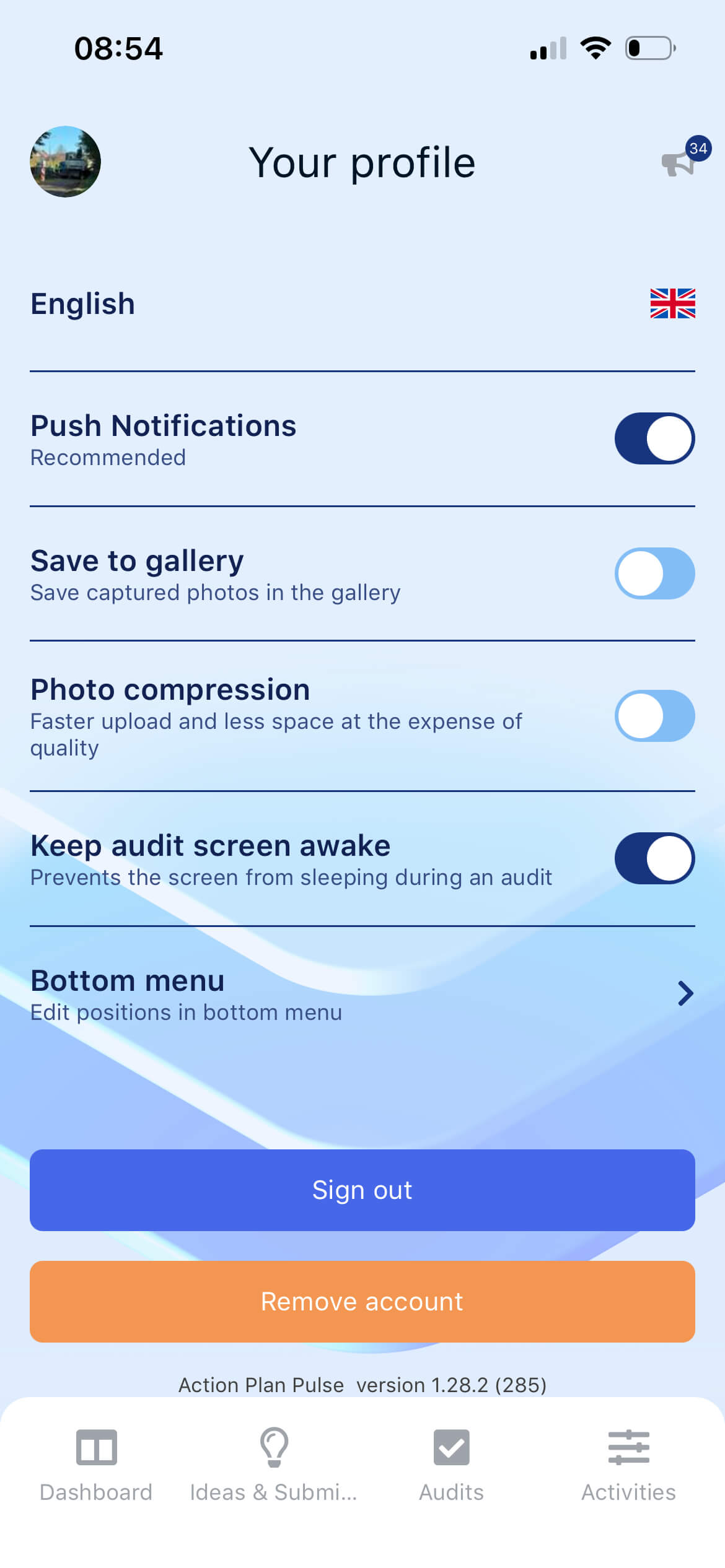Turn off Push Notifications

point(654,438)
